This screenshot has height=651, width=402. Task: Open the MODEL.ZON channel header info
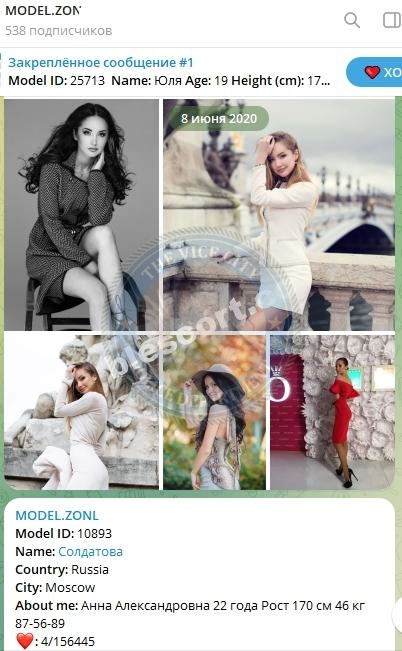pos(58,20)
